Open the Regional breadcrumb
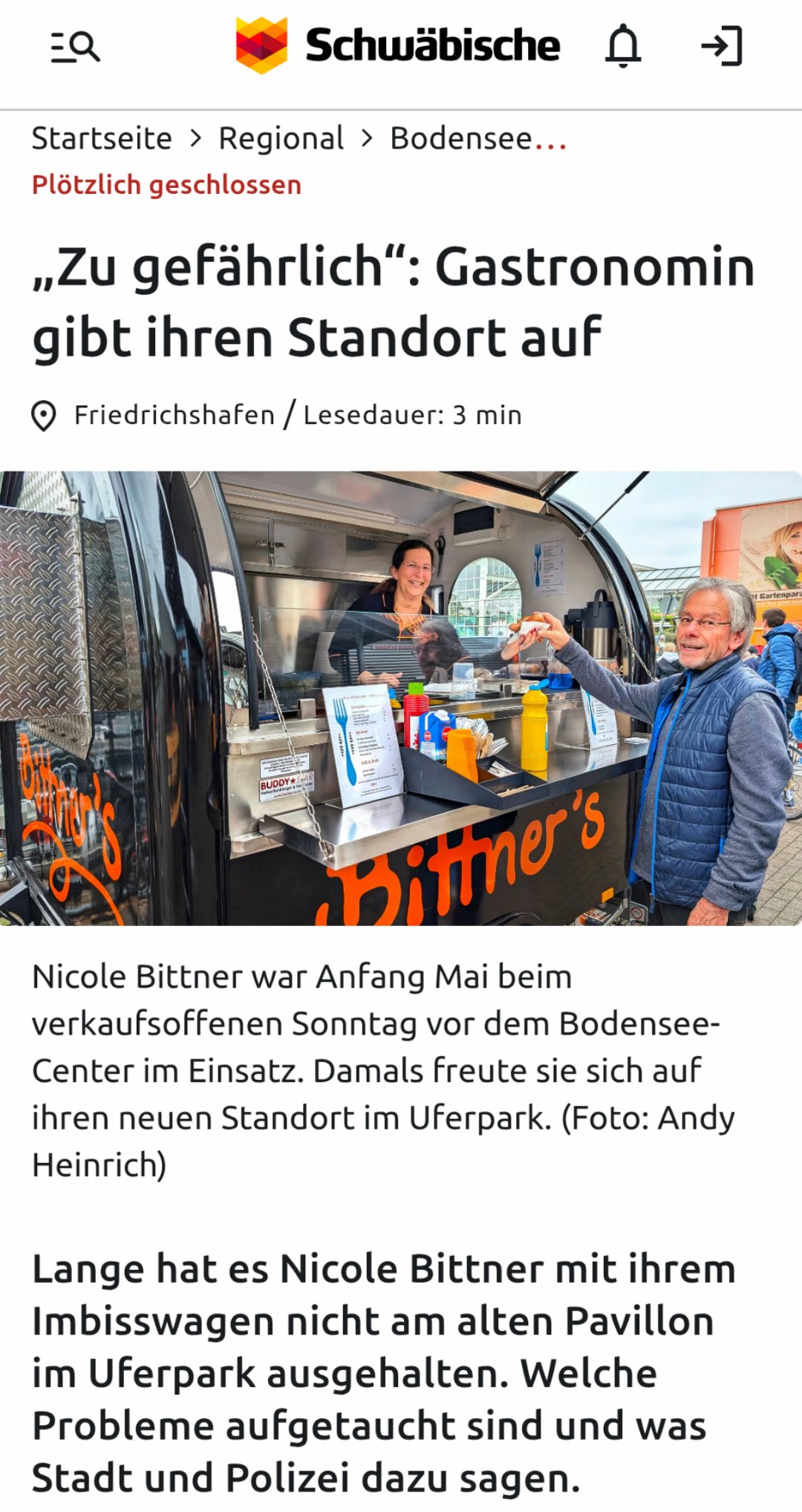The image size is (802, 1512). (x=281, y=138)
